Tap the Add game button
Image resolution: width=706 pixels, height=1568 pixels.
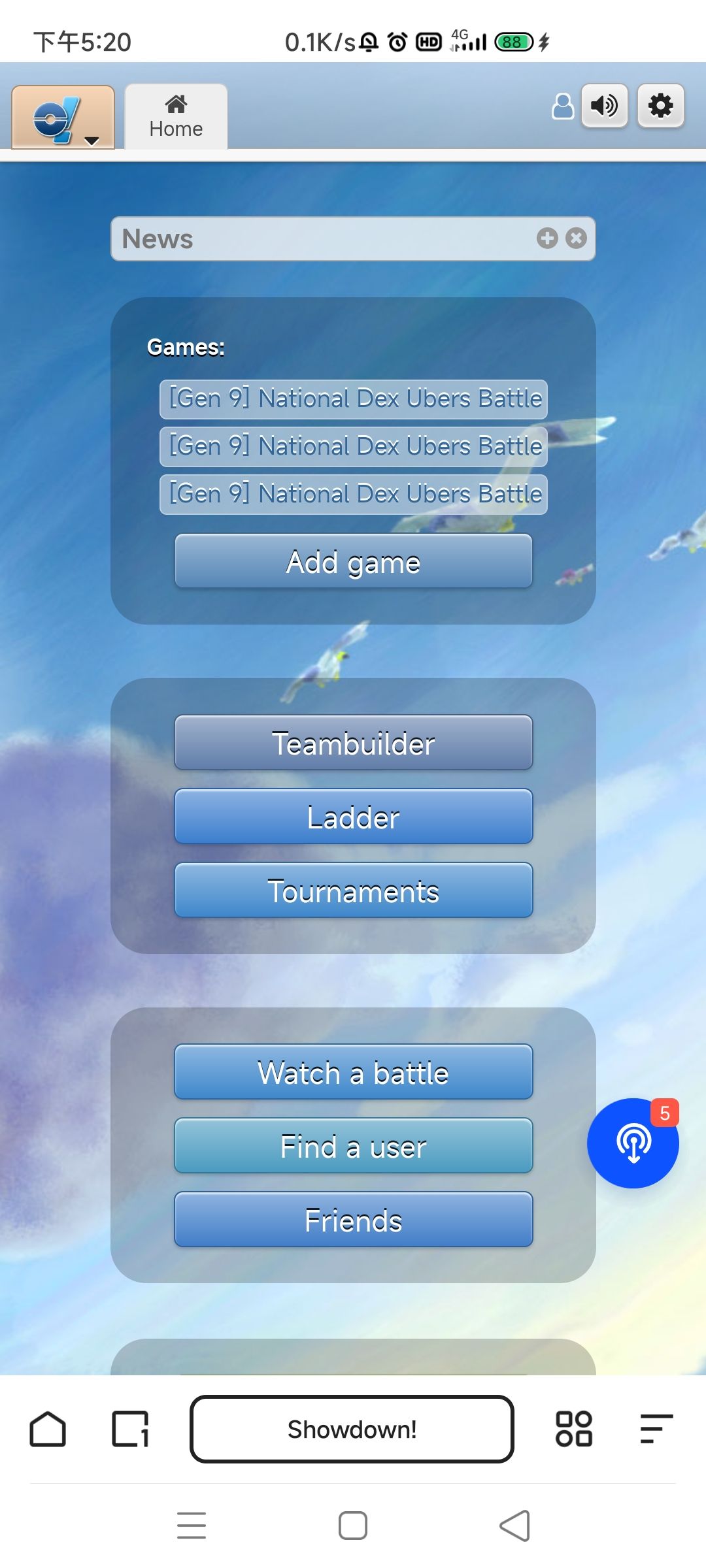tap(353, 562)
